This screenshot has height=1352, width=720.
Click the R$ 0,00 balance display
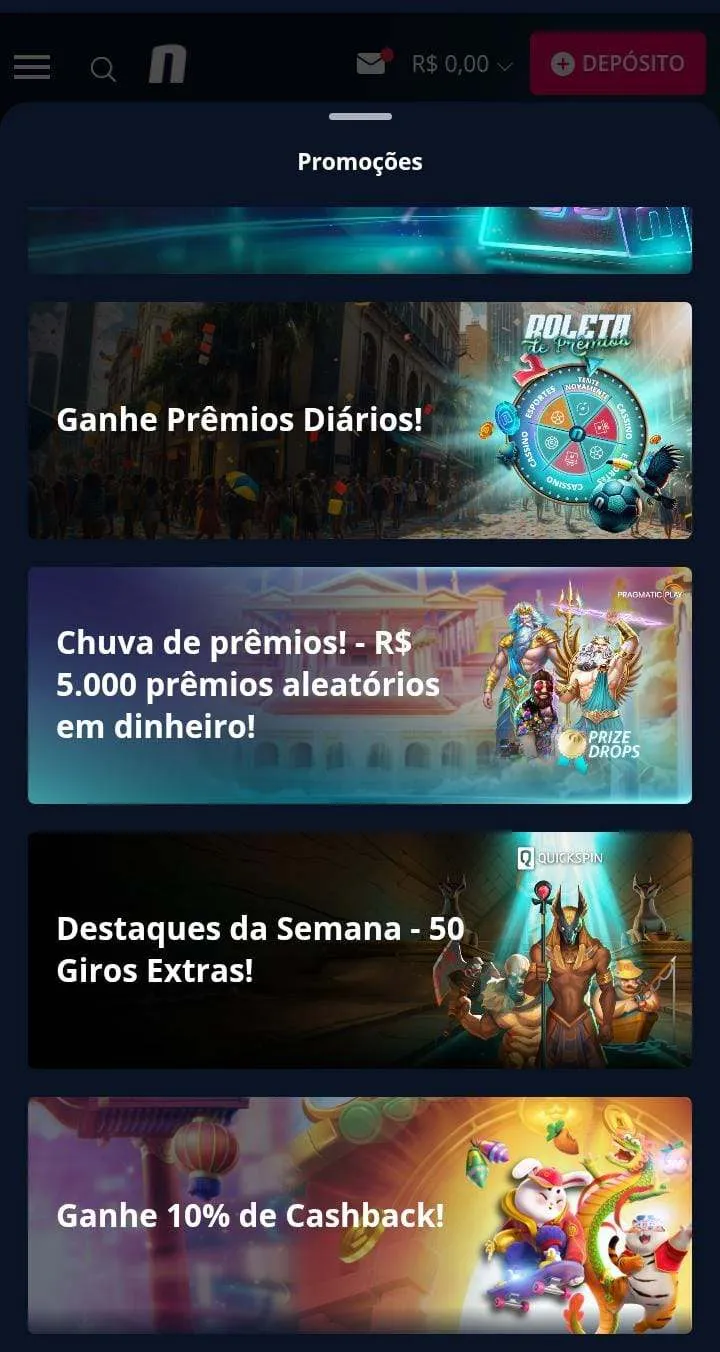[450, 63]
